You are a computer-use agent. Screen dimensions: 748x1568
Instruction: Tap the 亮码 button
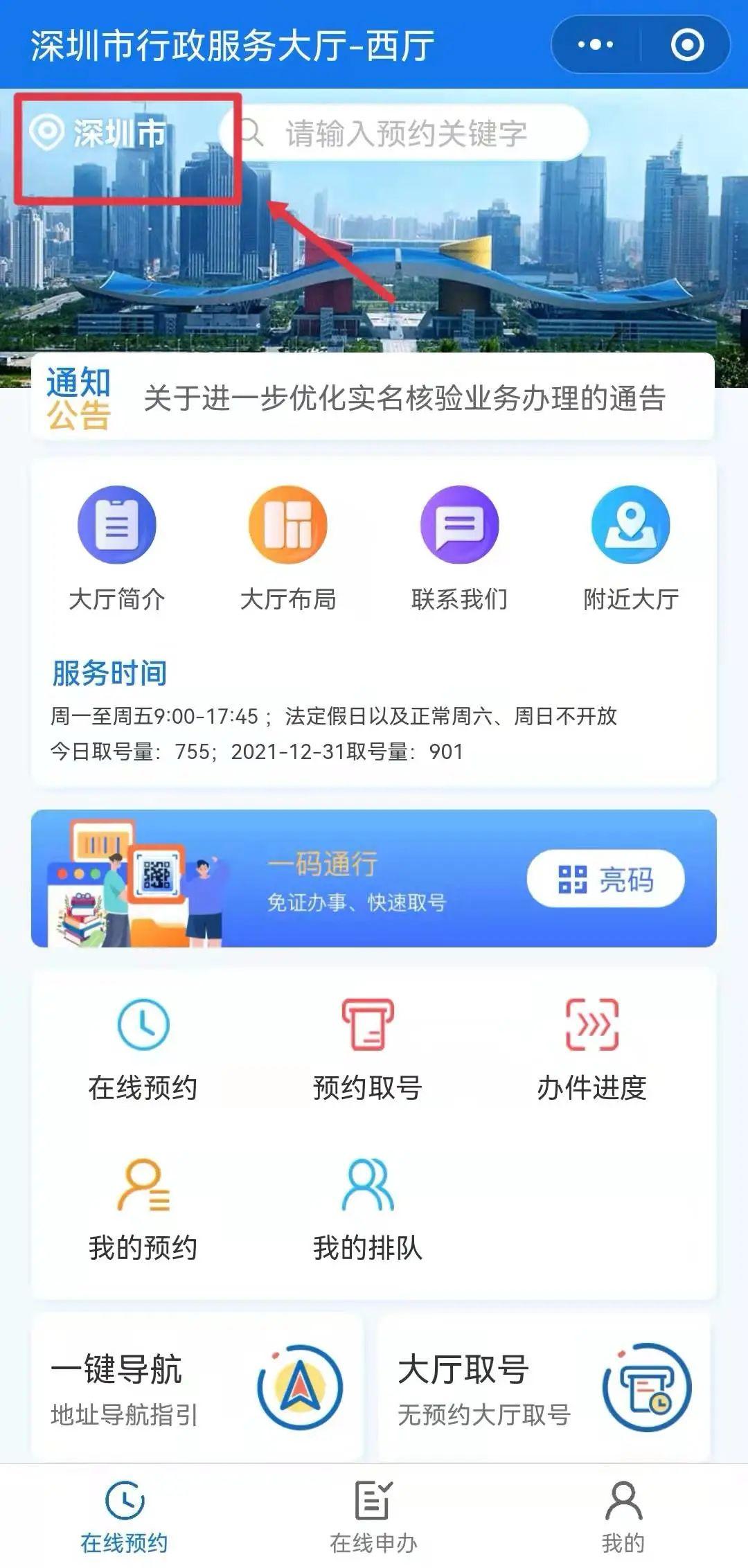point(605,879)
